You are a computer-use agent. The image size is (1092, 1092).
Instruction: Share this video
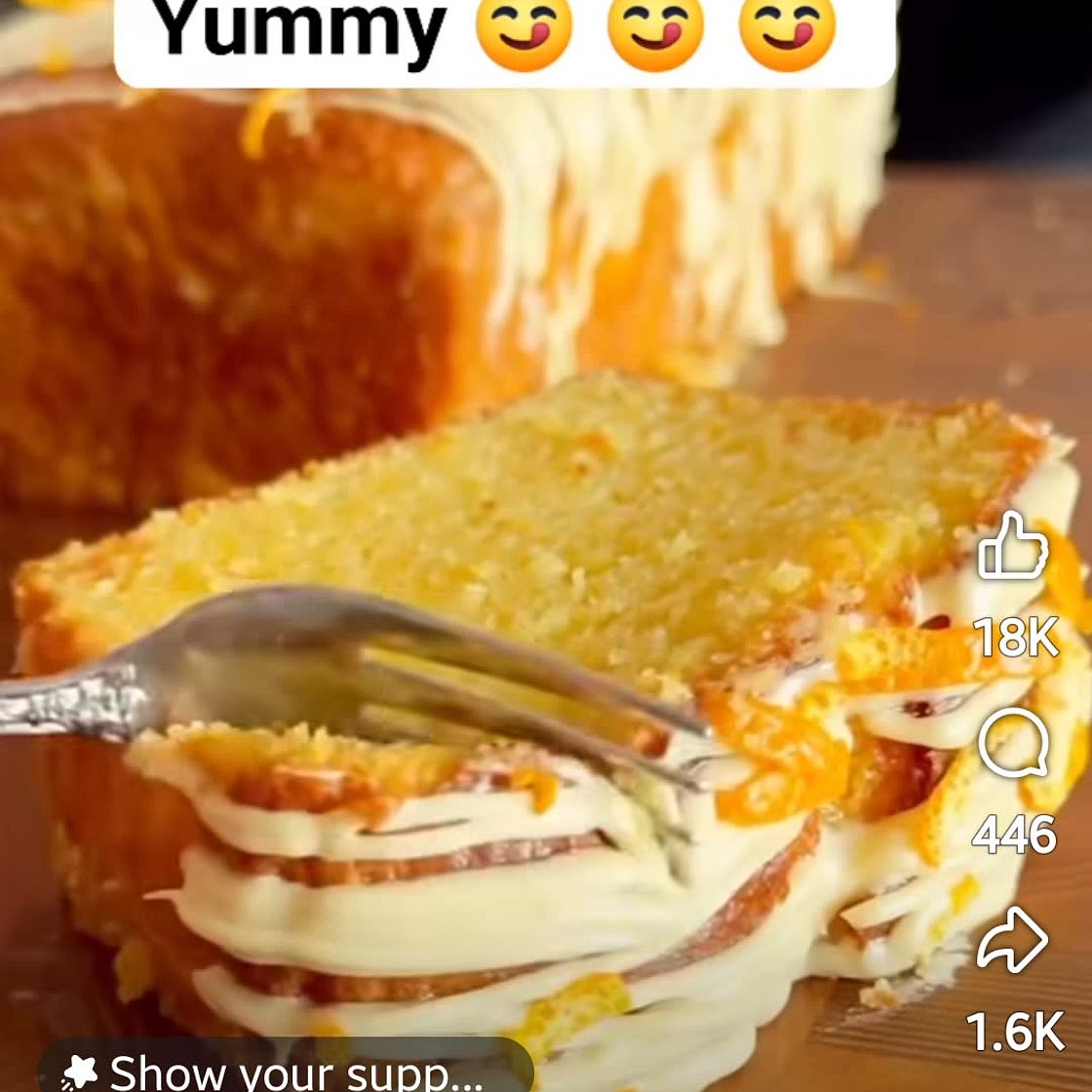pos(1013,941)
